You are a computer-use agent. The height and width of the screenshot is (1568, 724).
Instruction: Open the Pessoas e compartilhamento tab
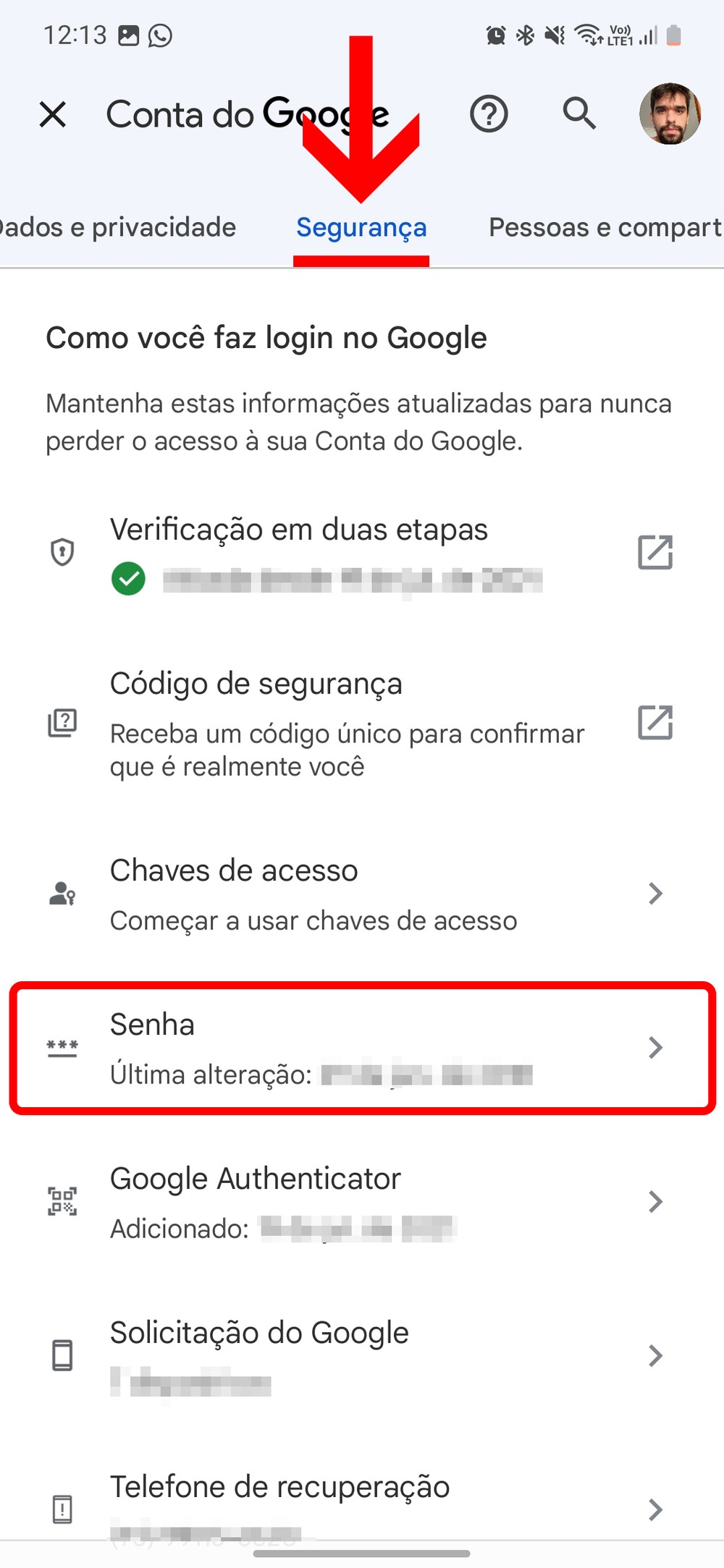pyautogui.click(x=604, y=226)
